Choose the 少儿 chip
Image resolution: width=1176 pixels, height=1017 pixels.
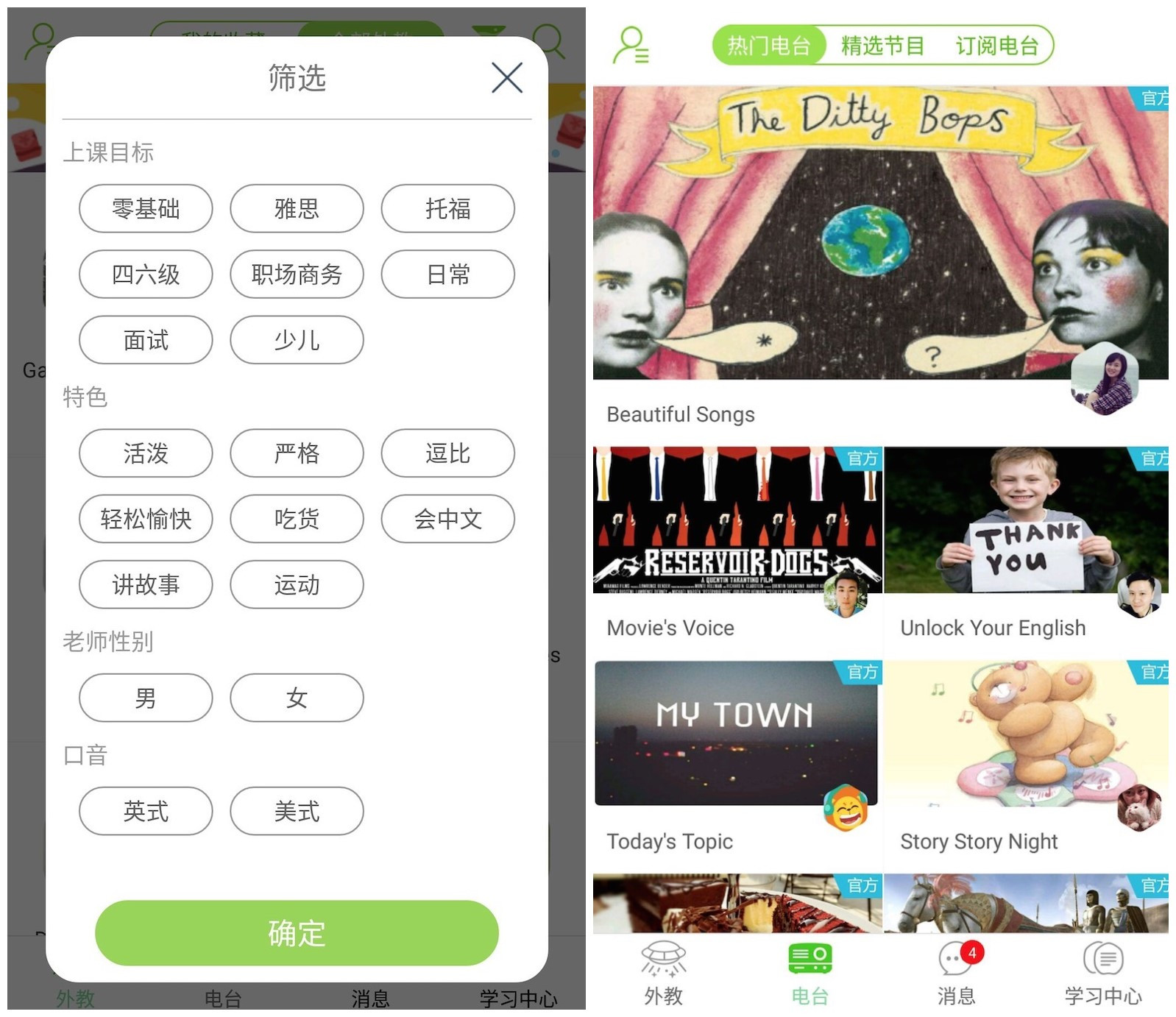click(297, 340)
